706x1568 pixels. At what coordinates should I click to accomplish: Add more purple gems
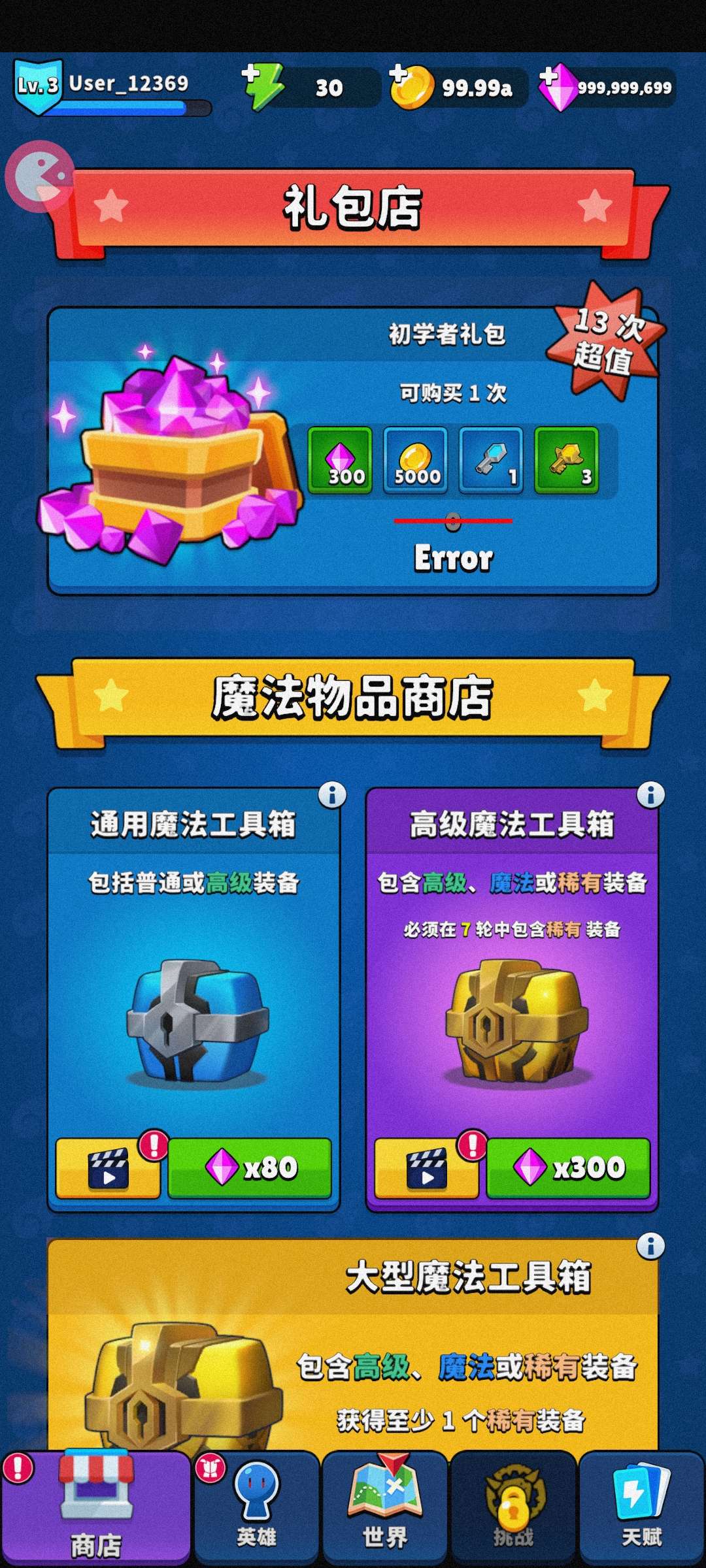549,76
